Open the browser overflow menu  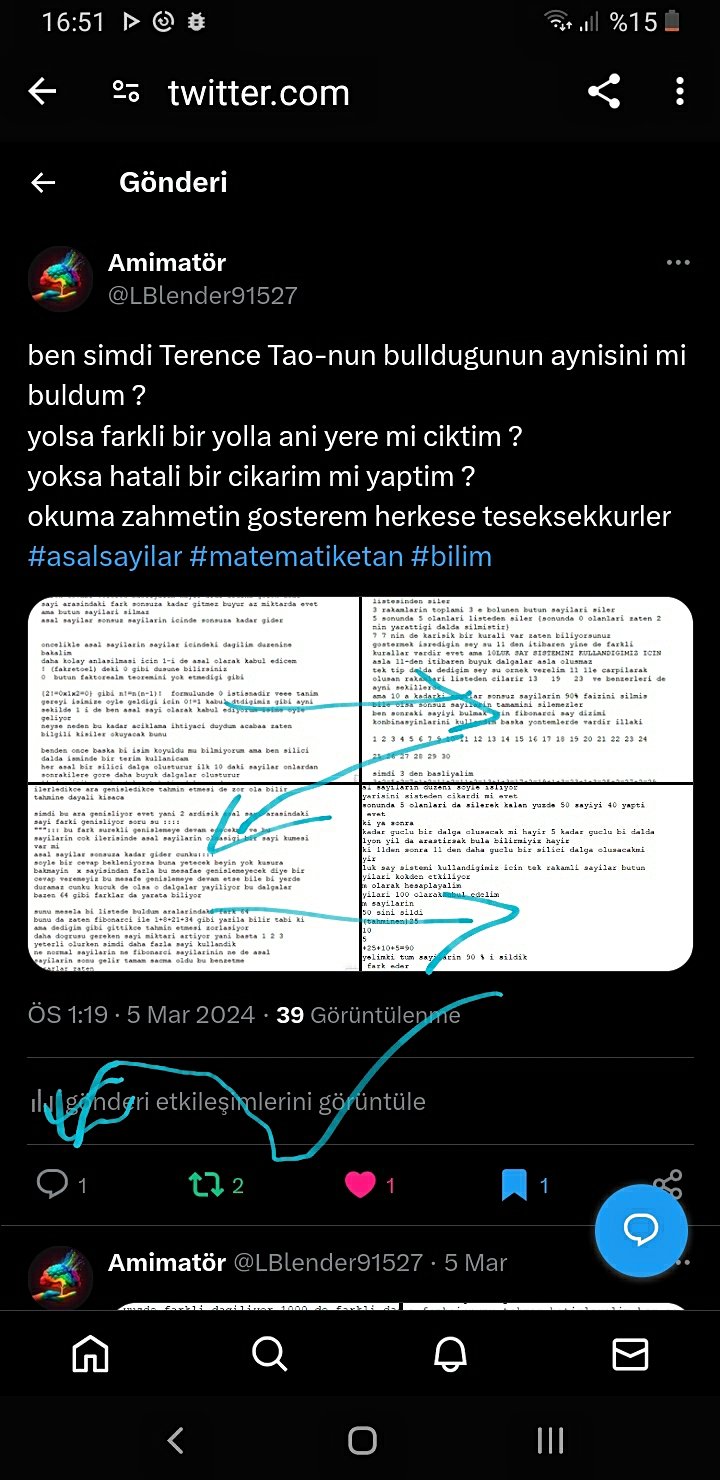tap(680, 92)
